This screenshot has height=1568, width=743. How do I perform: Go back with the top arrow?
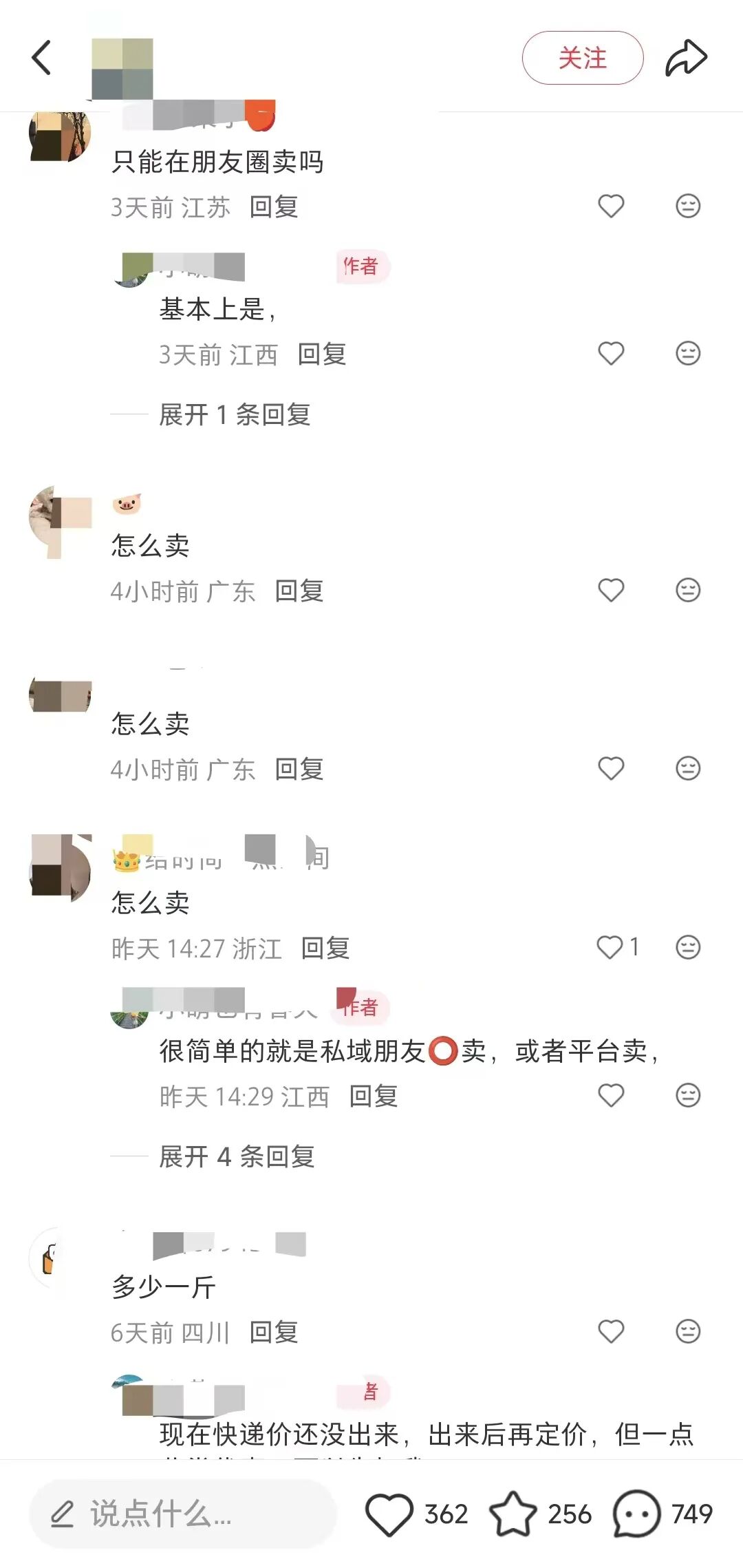(x=41, y=57)
